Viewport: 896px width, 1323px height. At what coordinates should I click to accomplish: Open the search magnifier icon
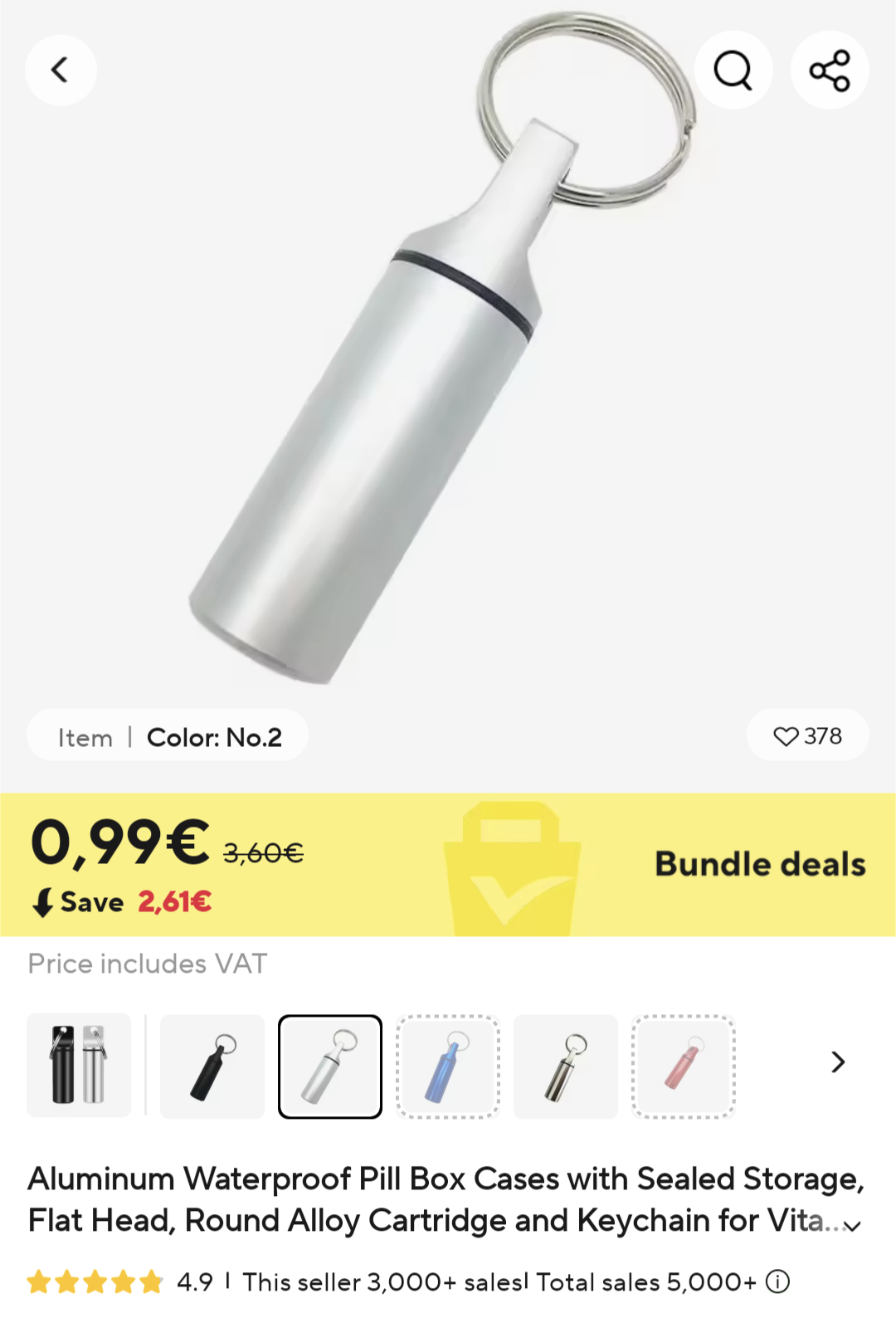(x=733, y=71)
